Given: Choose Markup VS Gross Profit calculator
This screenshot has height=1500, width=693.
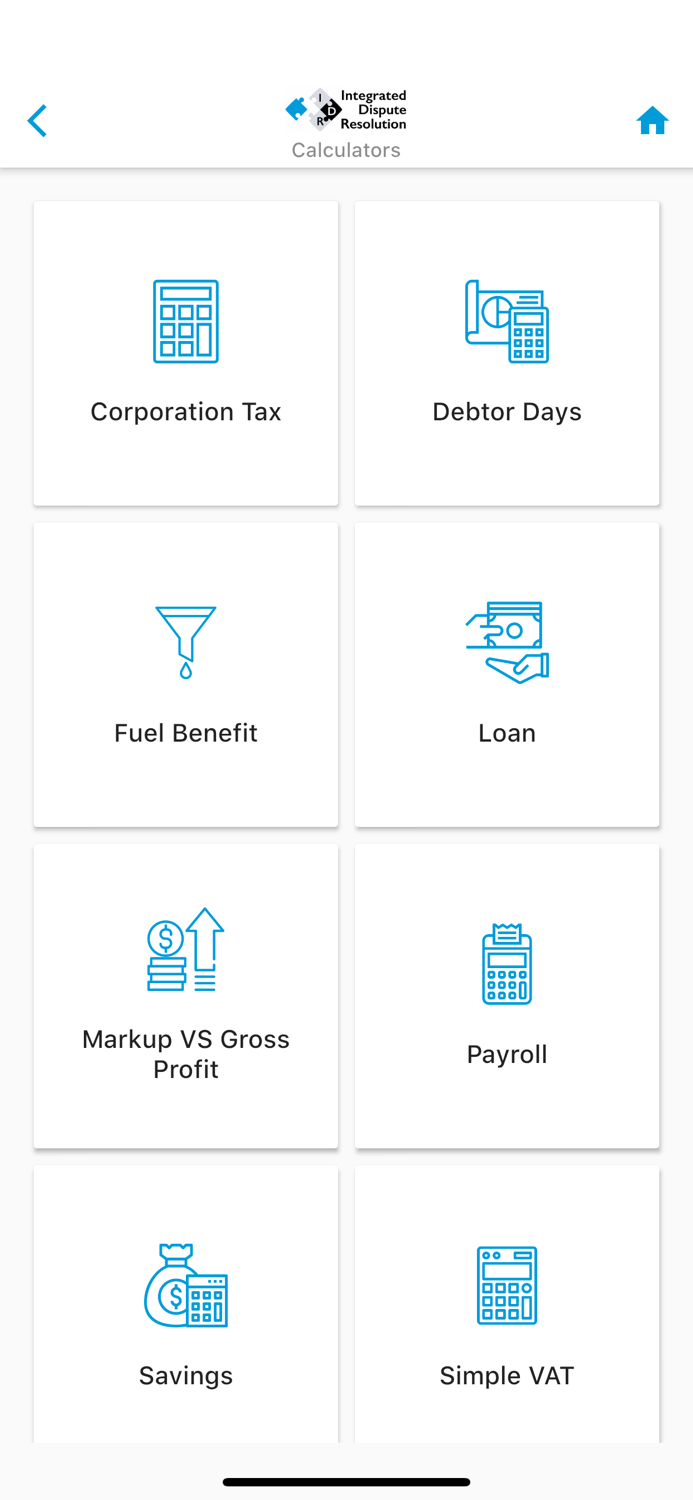Looking at the screenshot, I should click(x=186, y=995).
